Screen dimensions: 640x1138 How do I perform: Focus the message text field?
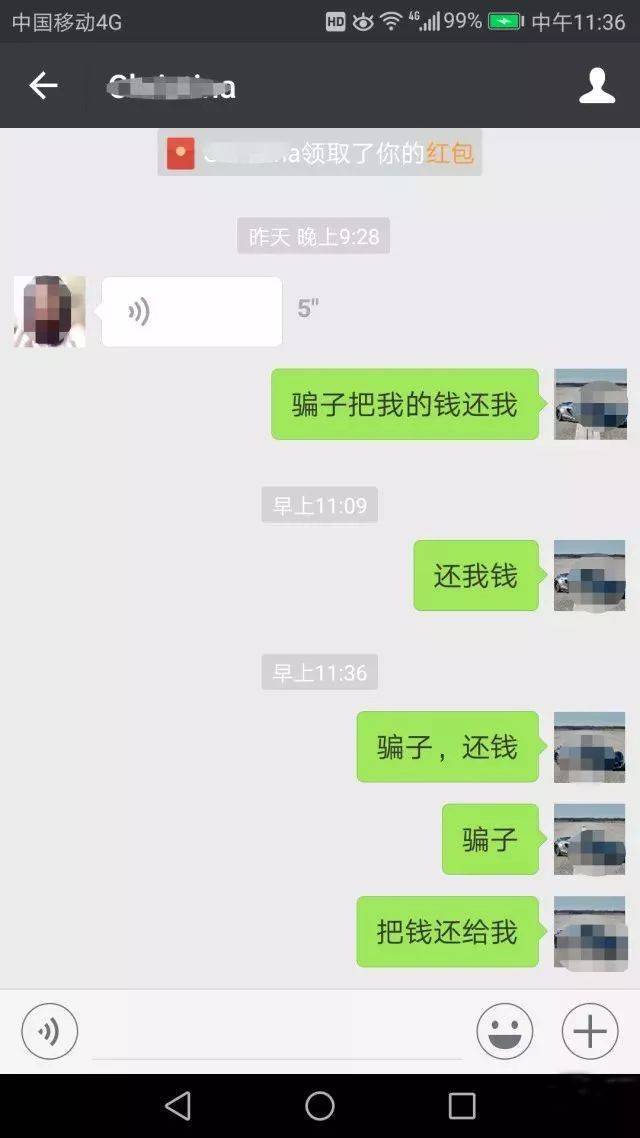coord(277,1032)
